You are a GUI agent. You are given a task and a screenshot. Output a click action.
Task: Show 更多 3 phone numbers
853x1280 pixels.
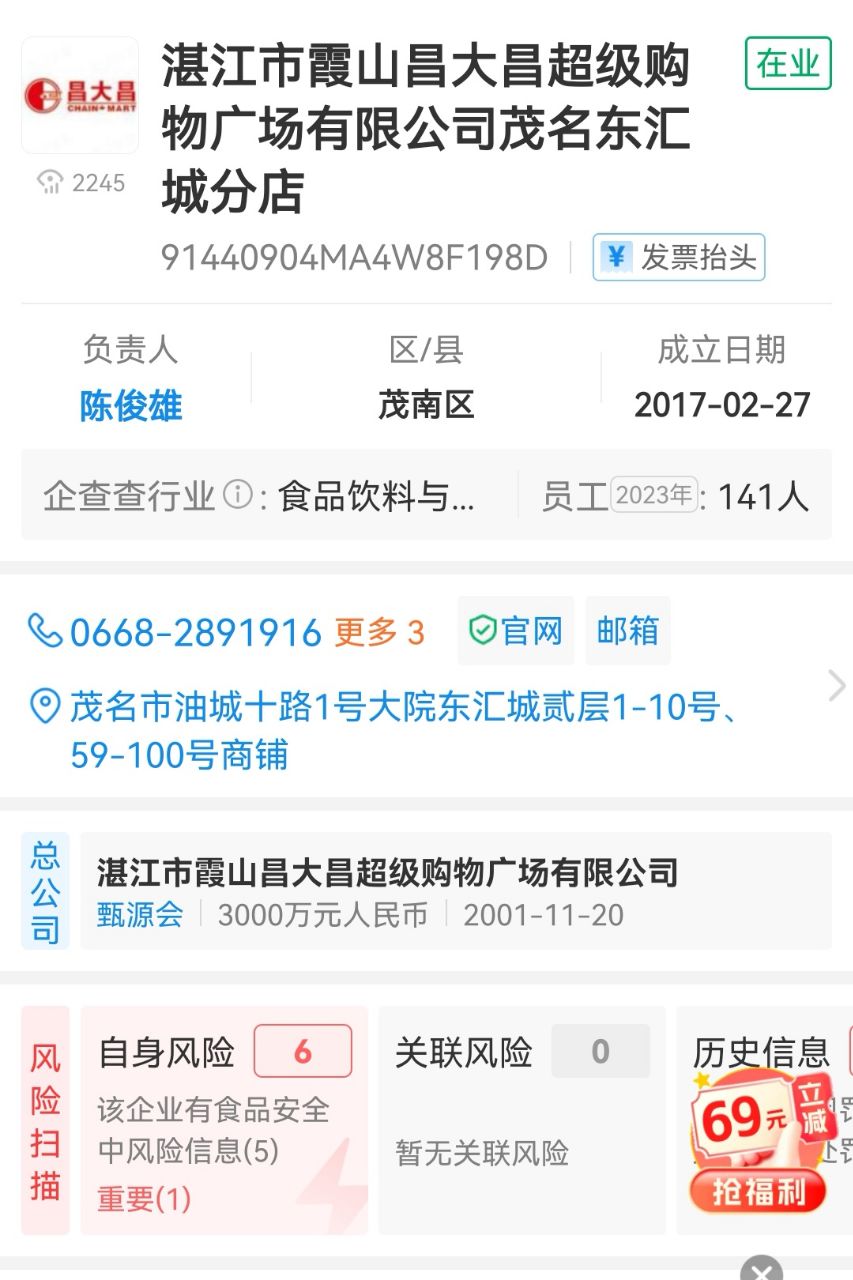tap(379, 633)
